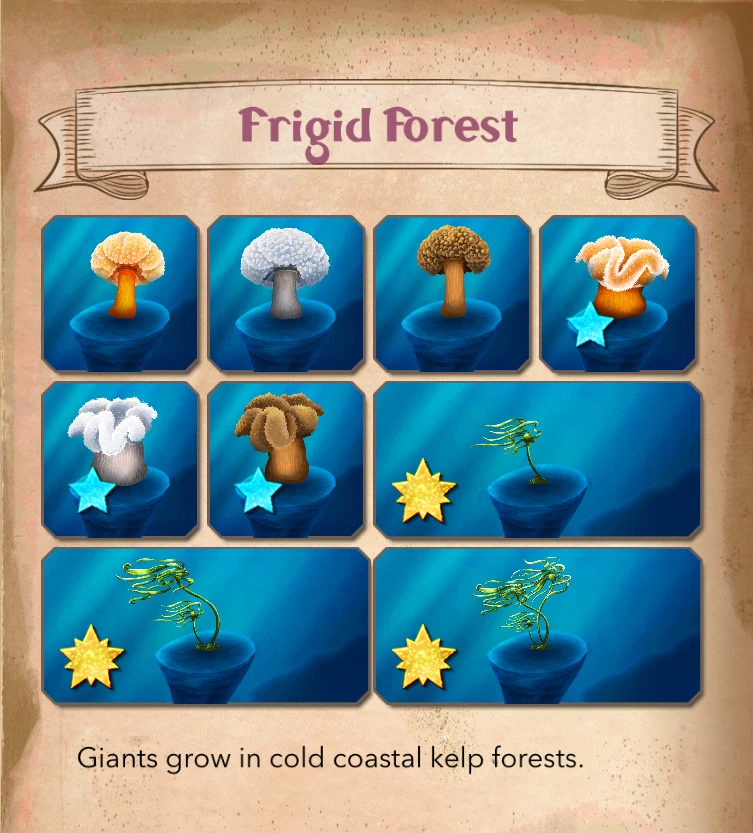Screen dimensions: 753x833
Task: Select the largest three-stalk kelp tile
Action: click(x=537, y=626)
